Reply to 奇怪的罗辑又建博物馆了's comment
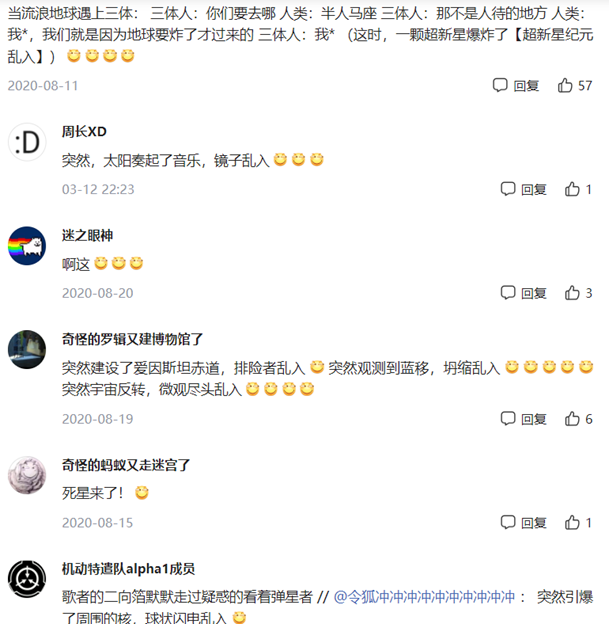Image resolution: width=609 pixels, height=624 pixels. point(523,419)
